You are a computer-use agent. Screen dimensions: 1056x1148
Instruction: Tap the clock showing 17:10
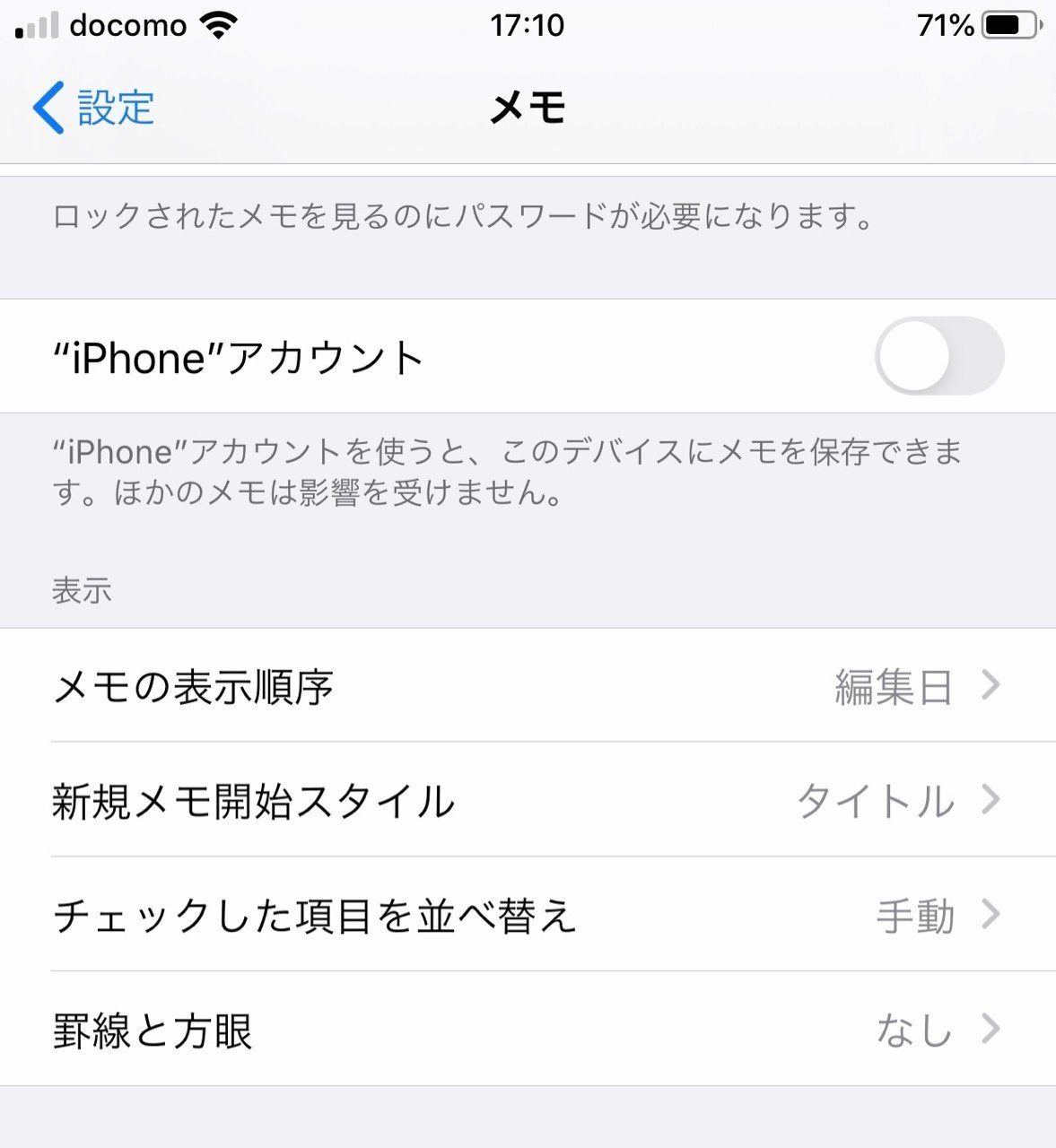[x=526, y=25]
